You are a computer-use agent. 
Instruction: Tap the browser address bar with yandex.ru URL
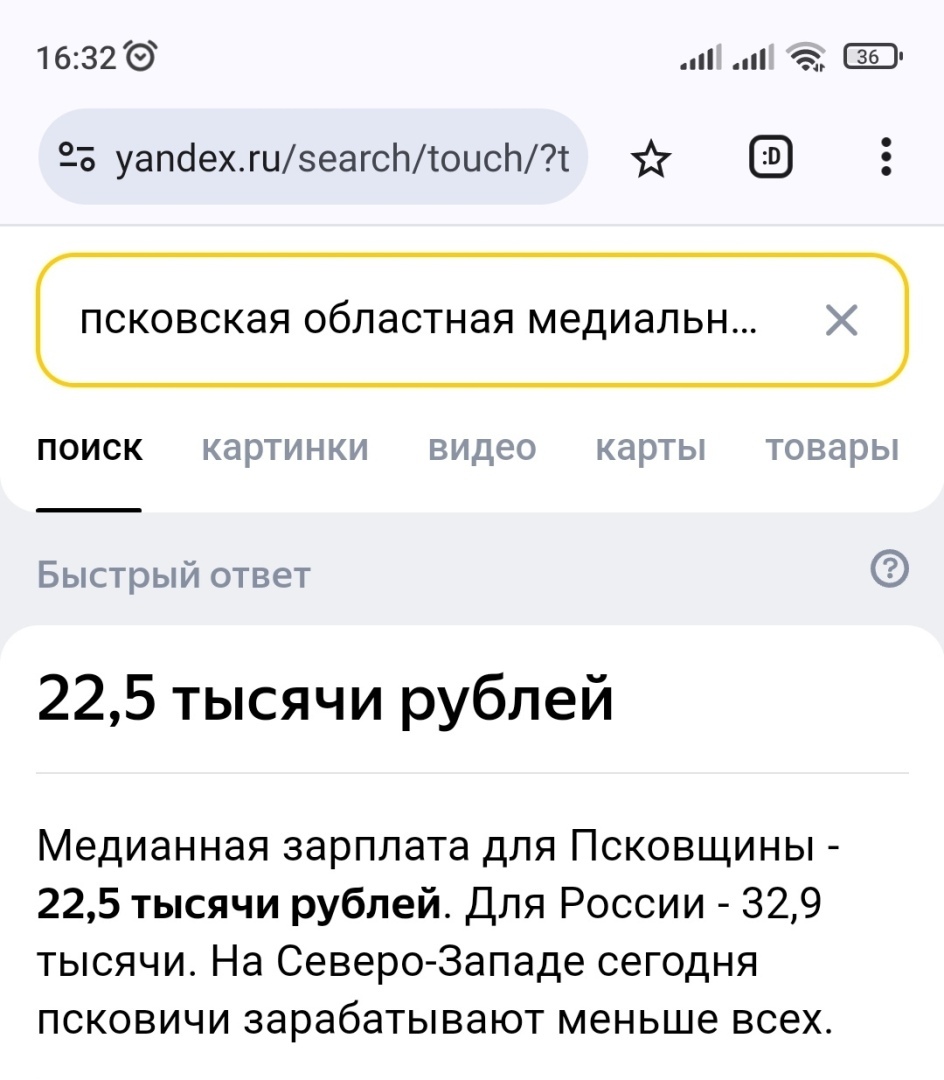pos(340,158)
